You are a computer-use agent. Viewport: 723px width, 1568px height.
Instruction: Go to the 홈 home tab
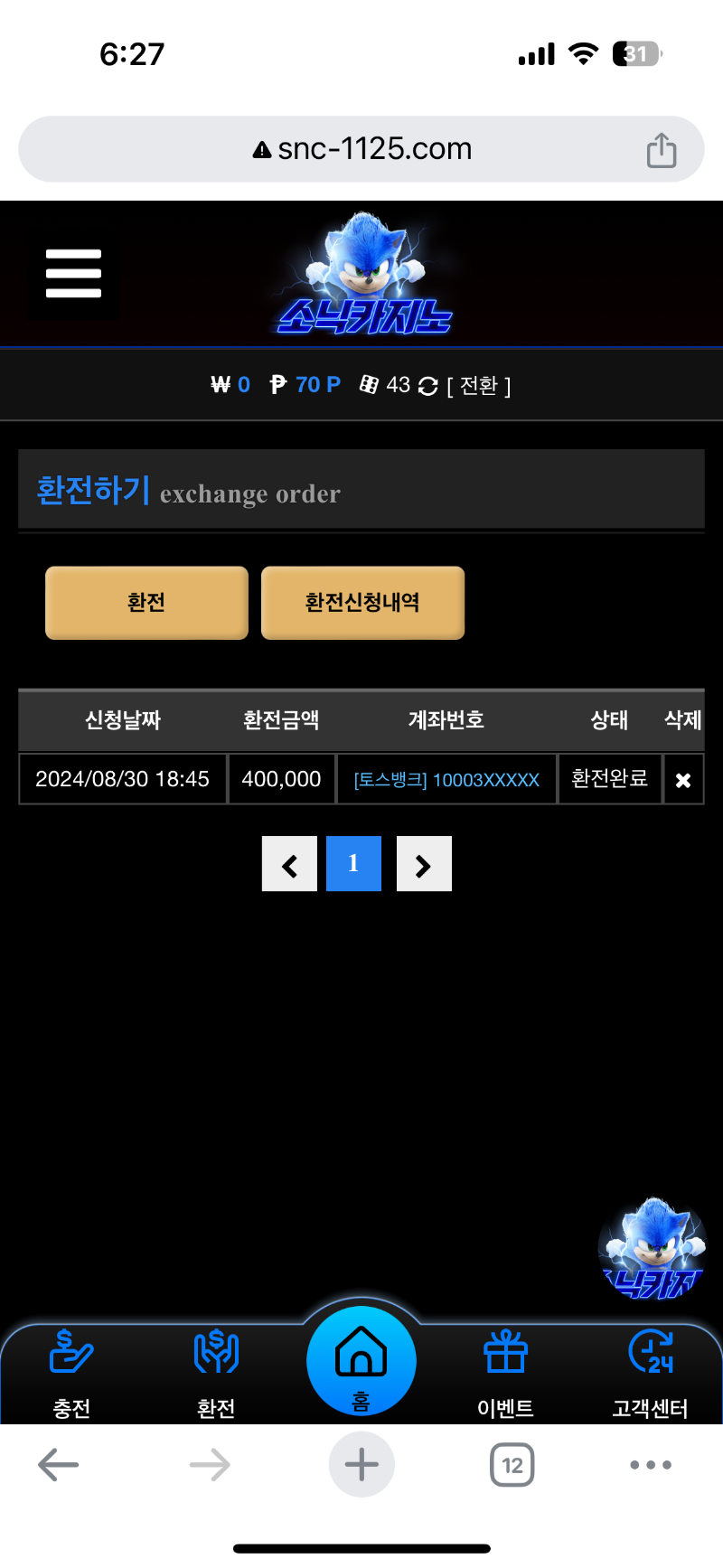361,1361
